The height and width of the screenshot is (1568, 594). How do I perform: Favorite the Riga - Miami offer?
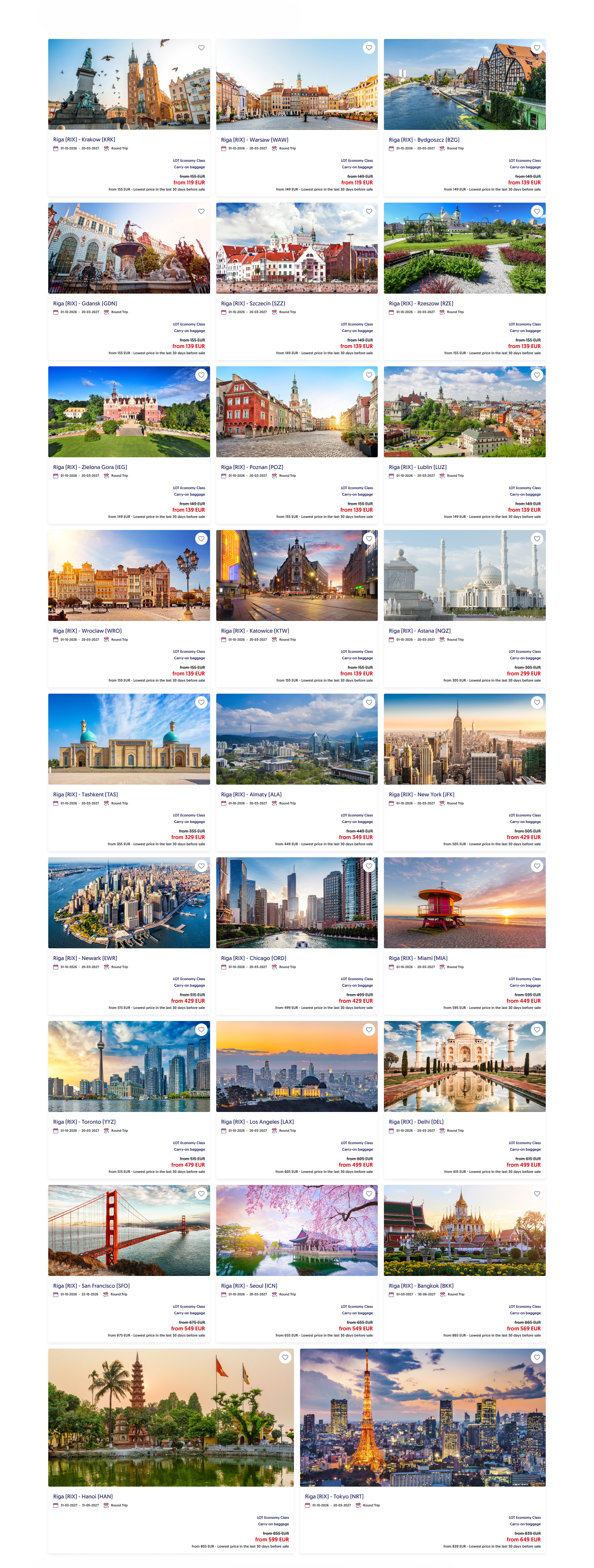click(x=537, y=866)
